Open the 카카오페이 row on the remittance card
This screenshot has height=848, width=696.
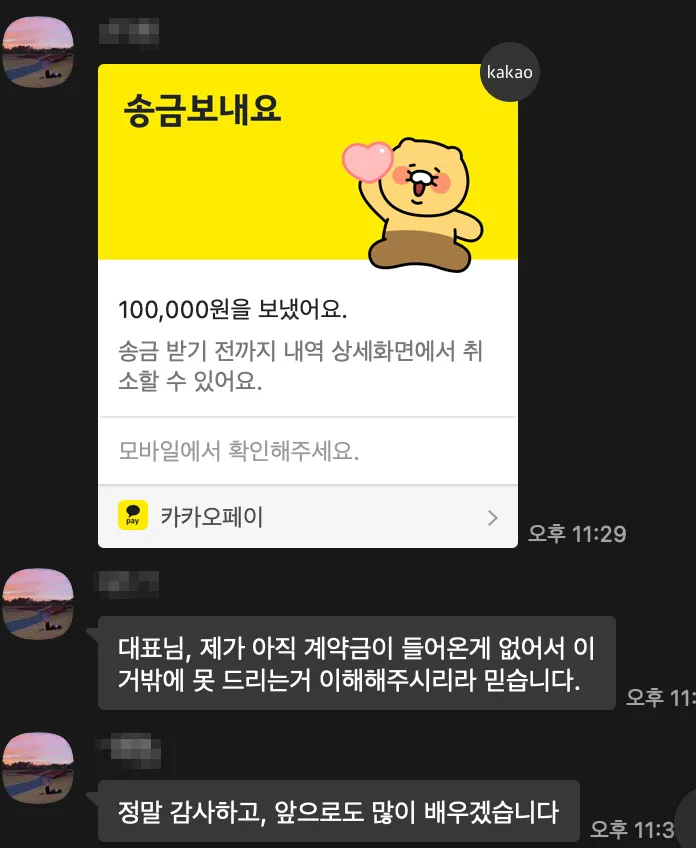(308, 516)
